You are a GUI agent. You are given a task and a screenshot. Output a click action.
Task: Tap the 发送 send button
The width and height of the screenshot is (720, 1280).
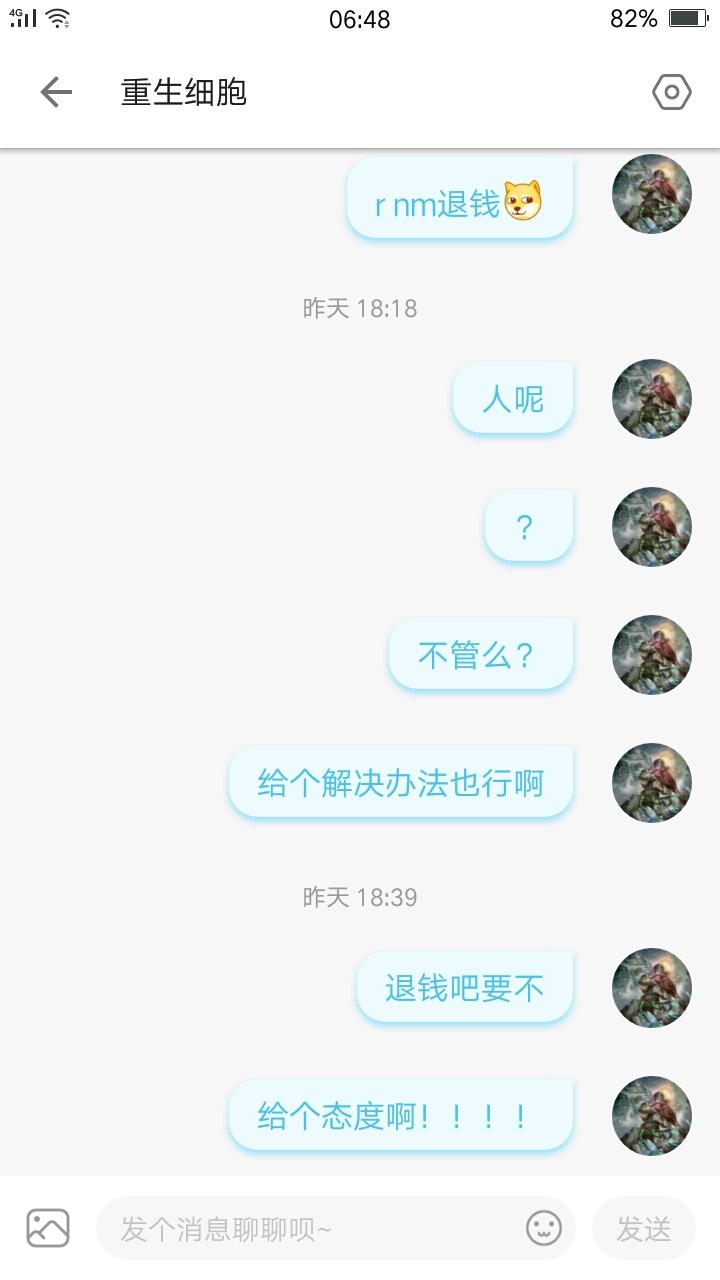tap(643, 1228)
